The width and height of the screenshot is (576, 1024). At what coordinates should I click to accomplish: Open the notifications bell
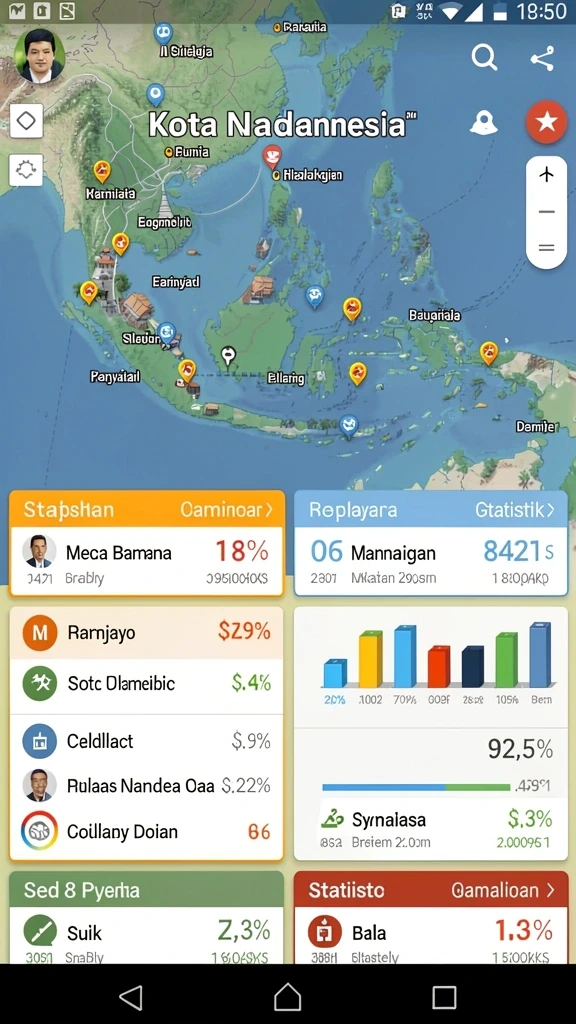(x=484, y=122)
